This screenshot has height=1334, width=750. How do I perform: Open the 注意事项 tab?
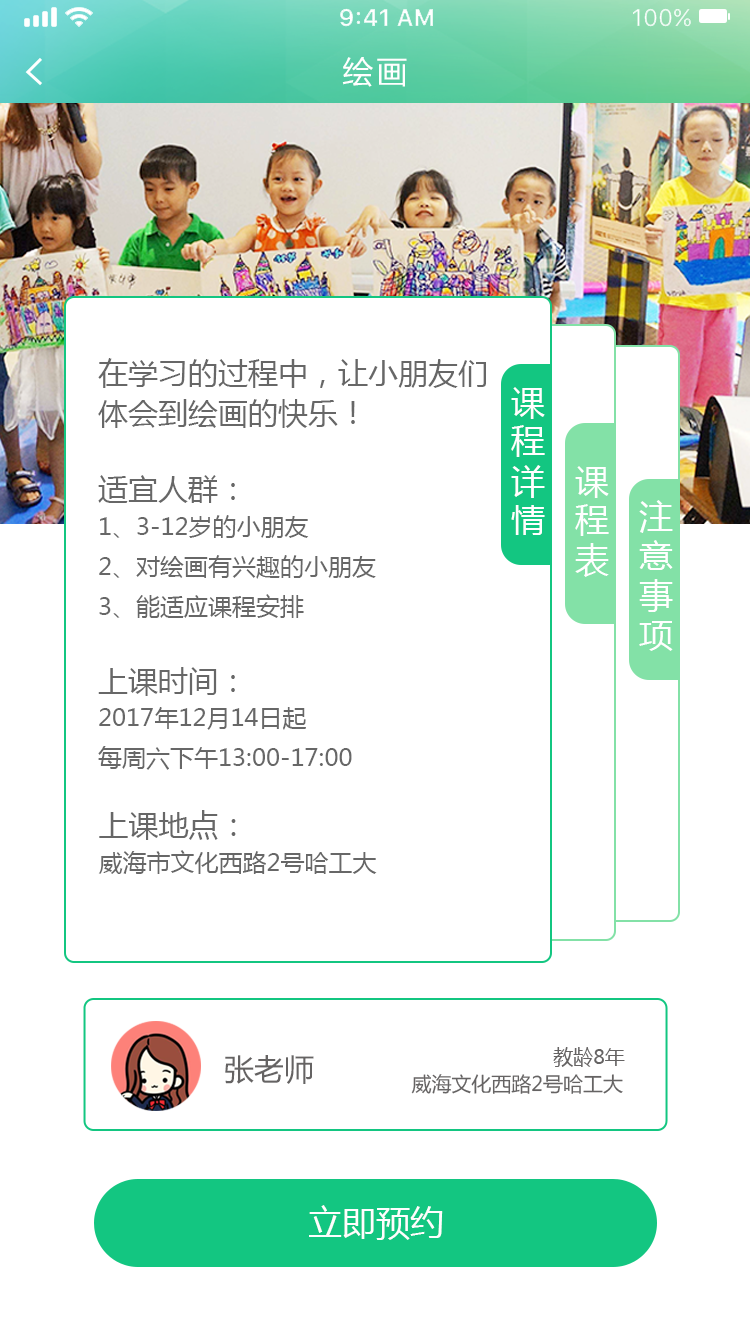(655, 578)
